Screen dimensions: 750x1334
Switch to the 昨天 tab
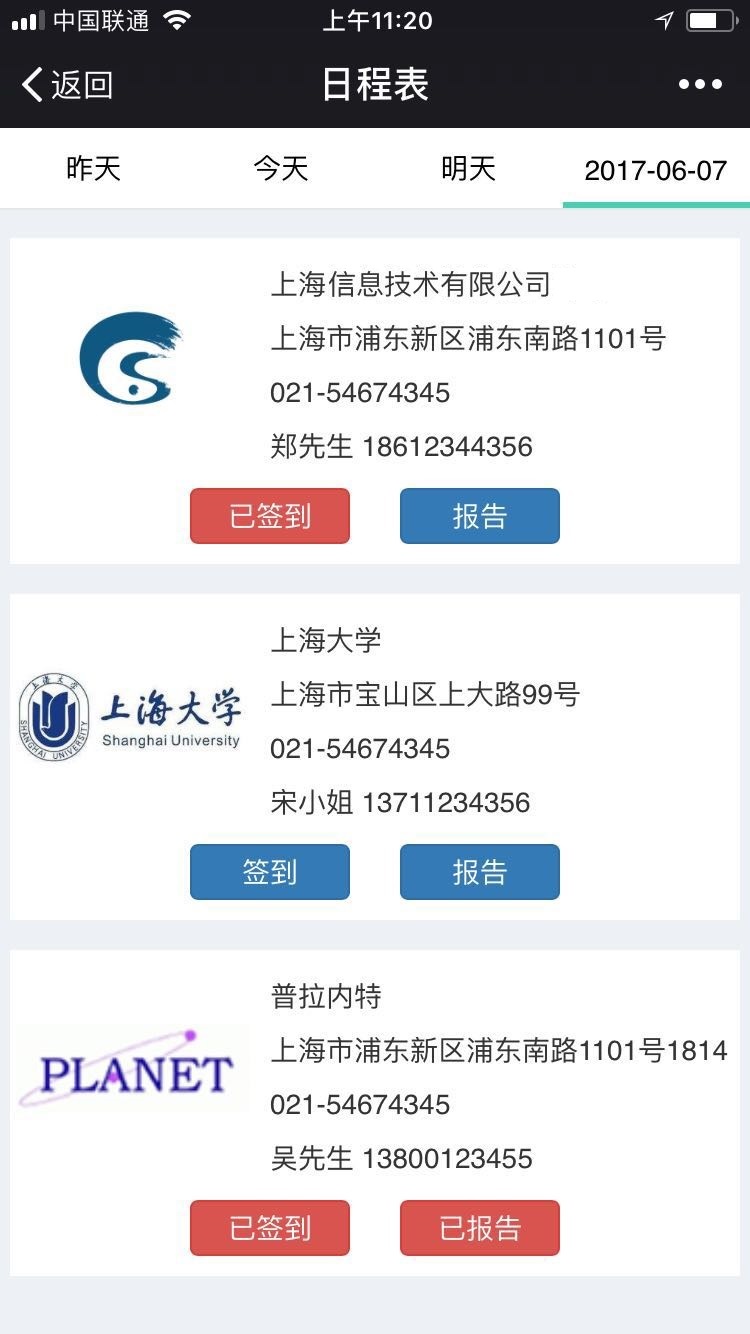coord(94,169)
